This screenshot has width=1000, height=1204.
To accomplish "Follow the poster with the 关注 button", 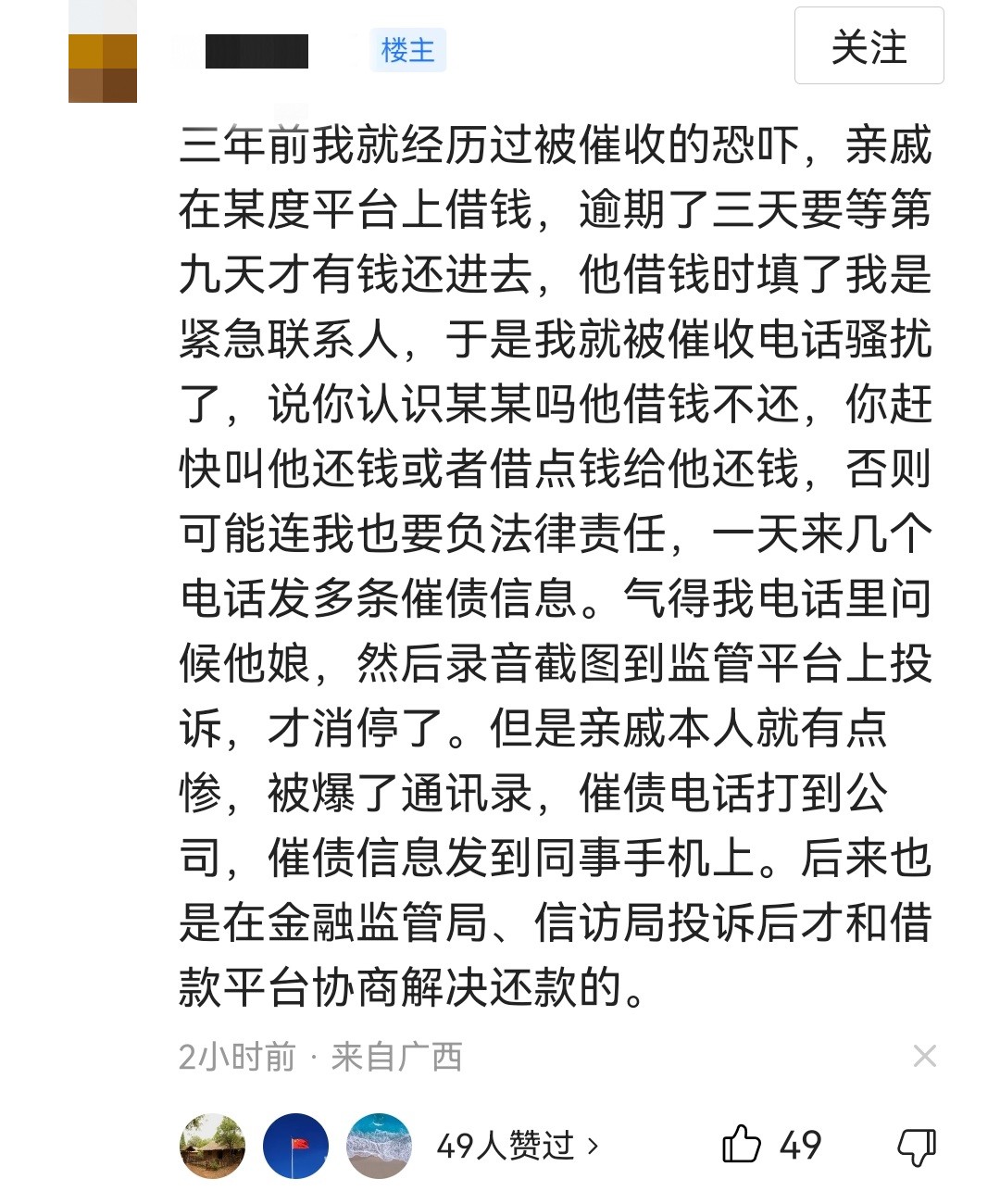I will coord(869,46).
